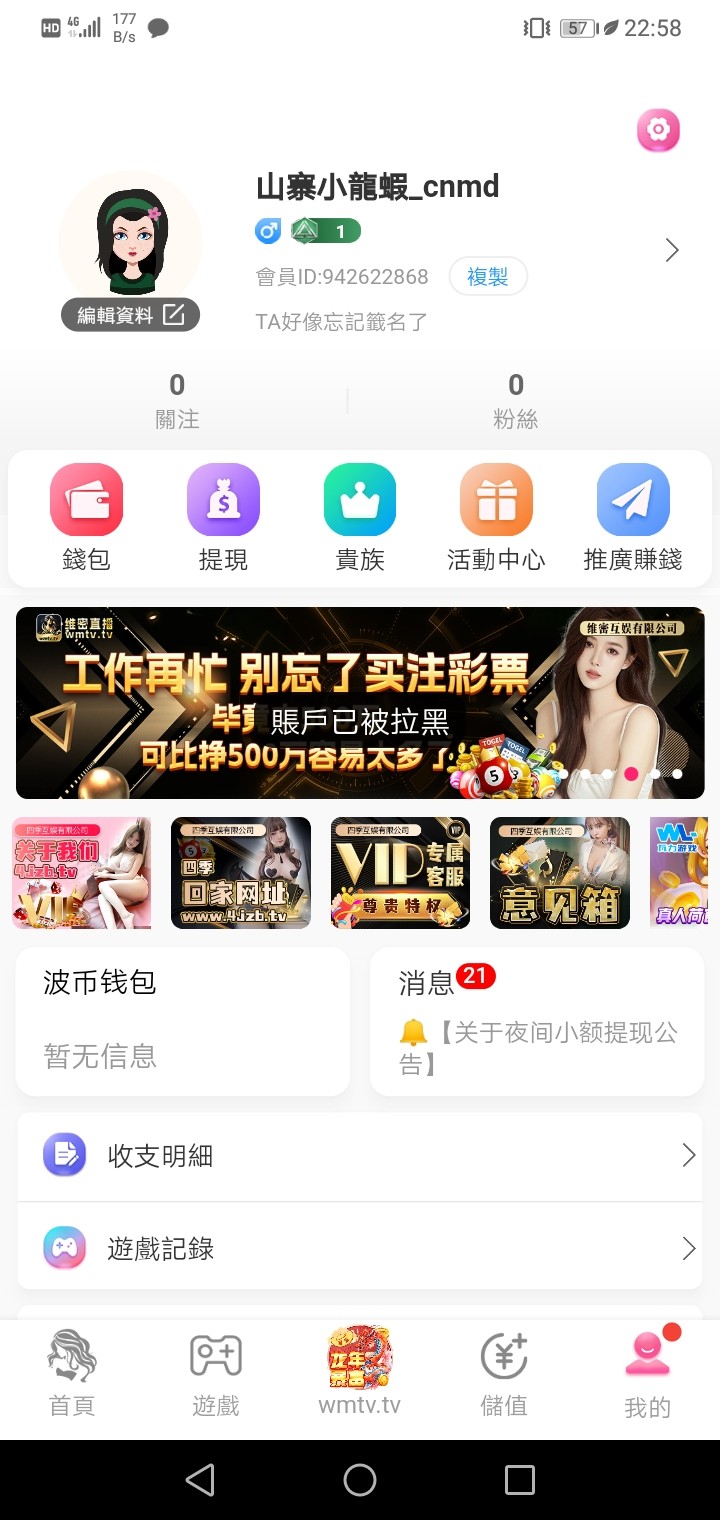Viewport: 720px width, 1520px height.
Task: Tap the system back button
Action: point(200,1480)
